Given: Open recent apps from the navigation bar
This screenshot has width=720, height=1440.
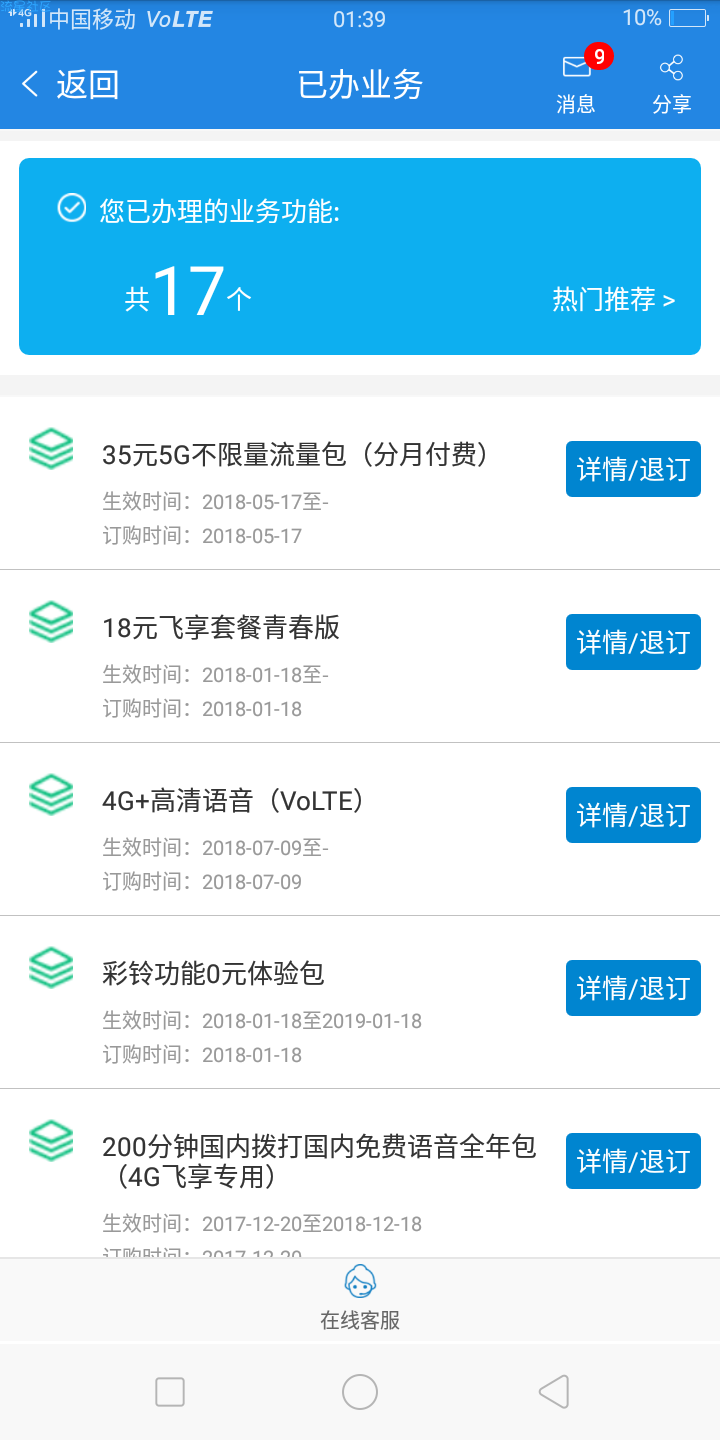Looking at the screenshot, I should [170, 1392].
